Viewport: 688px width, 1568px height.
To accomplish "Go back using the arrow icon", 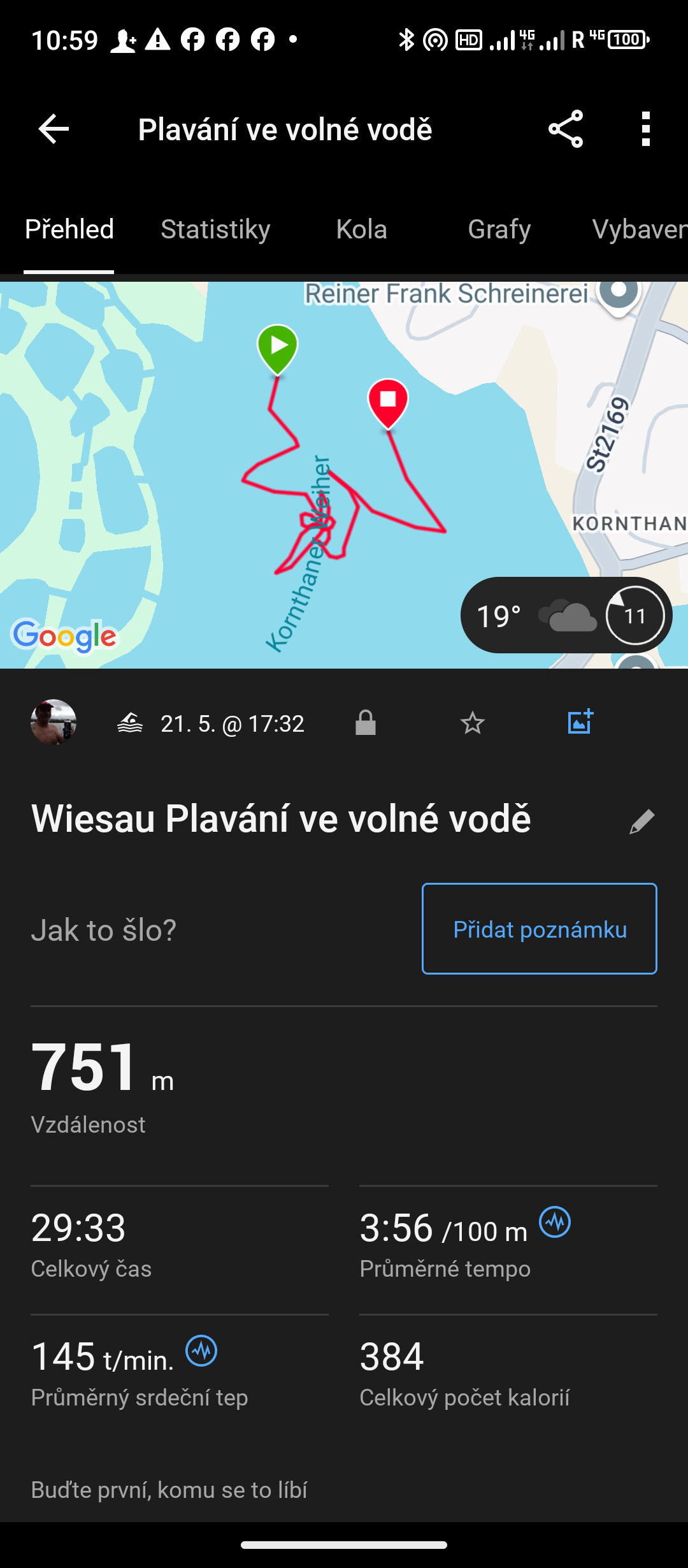I will pyautogui.click(x=54, y=129).
